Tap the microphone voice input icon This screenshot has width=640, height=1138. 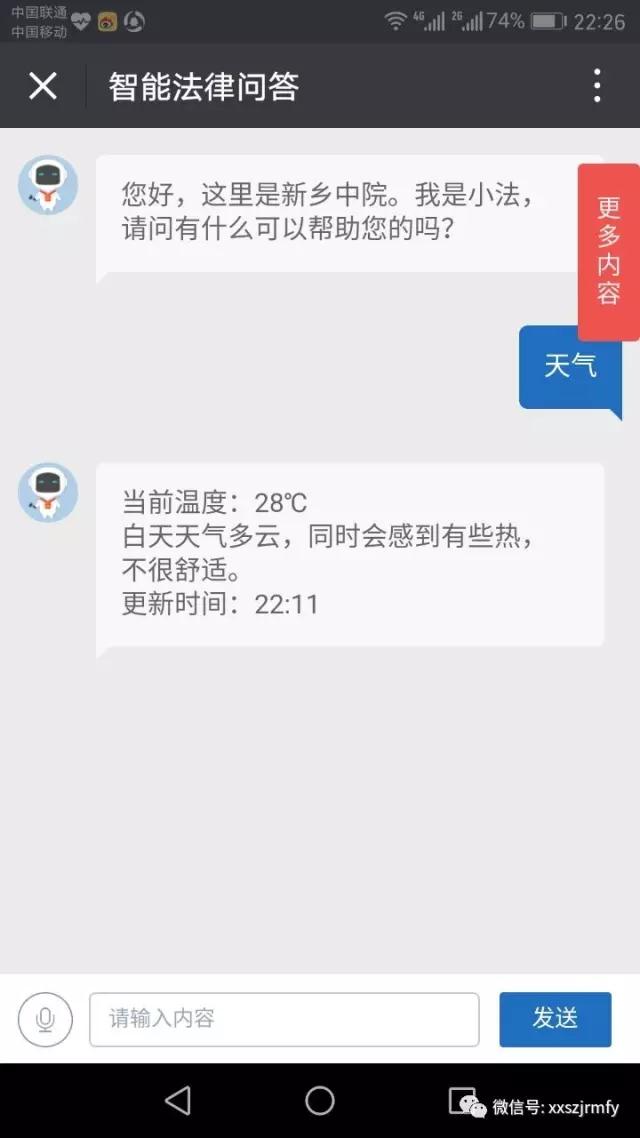pyautogui.click(x=45, y=1019)
